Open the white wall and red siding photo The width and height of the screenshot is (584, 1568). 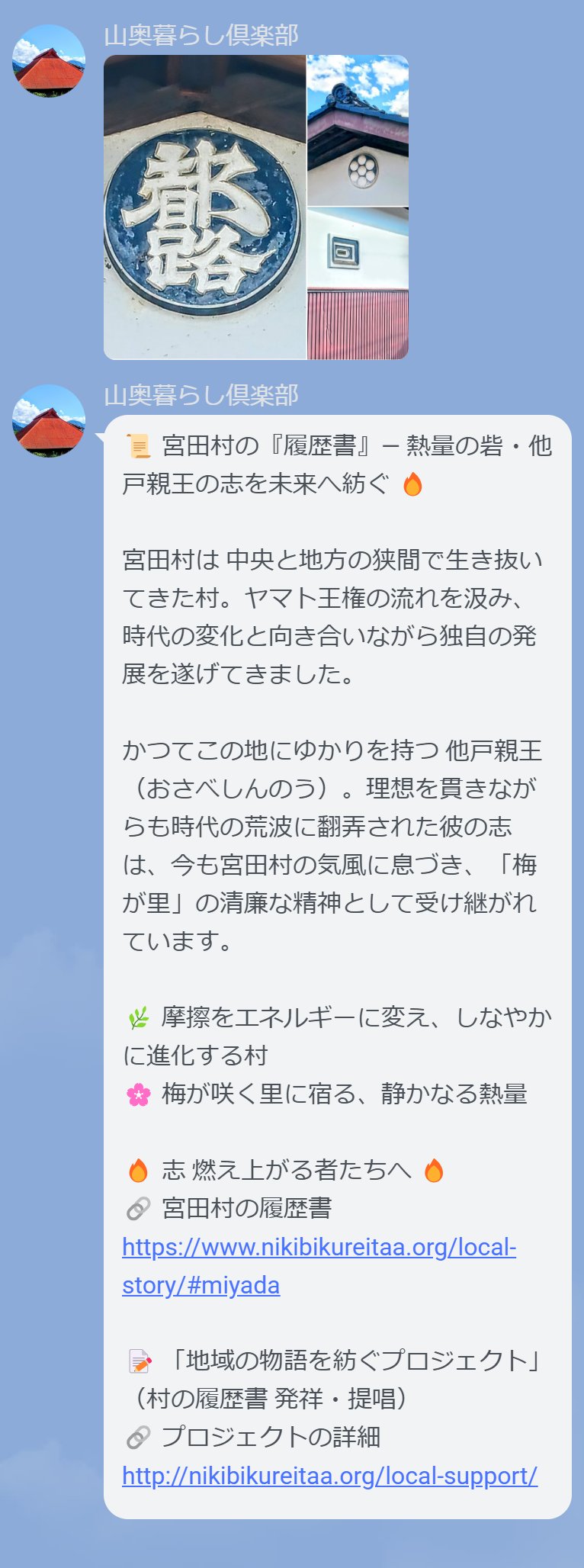coord(358,284)
